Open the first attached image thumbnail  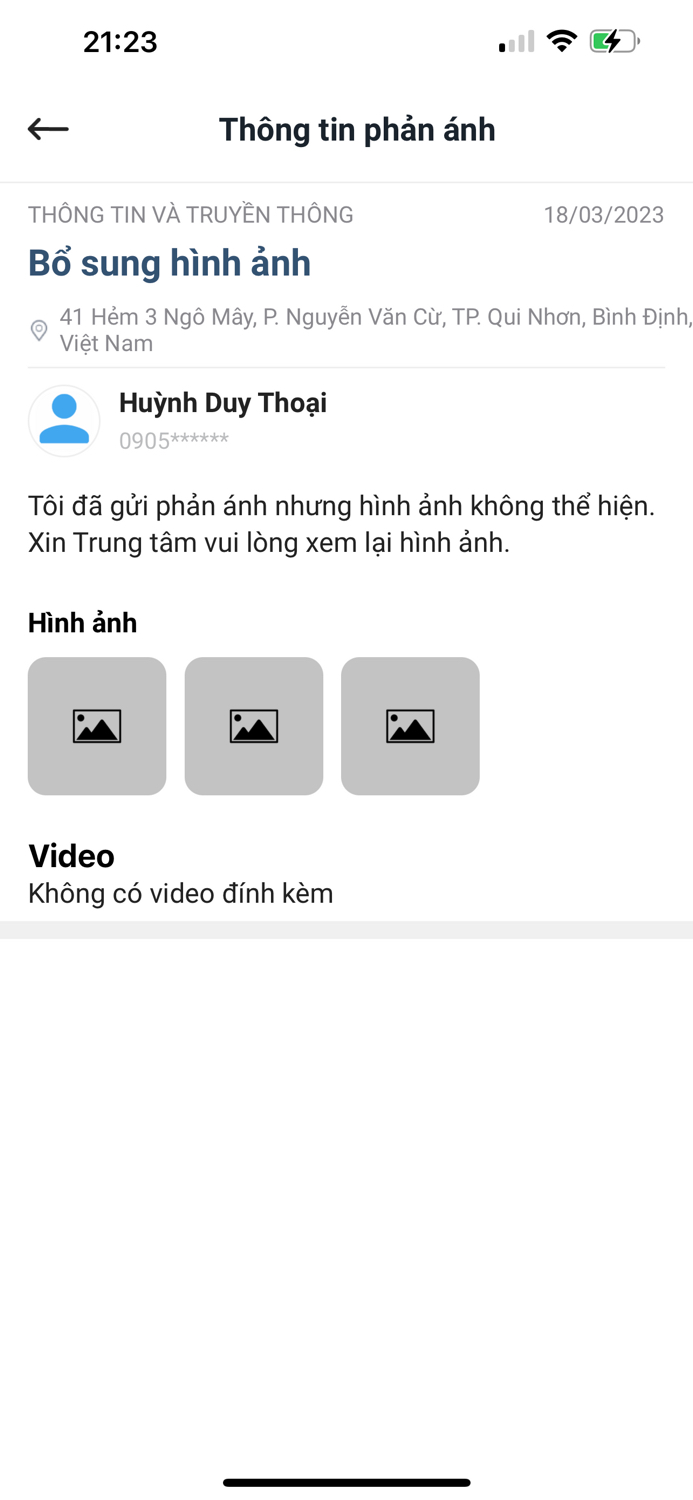(97, 726)
